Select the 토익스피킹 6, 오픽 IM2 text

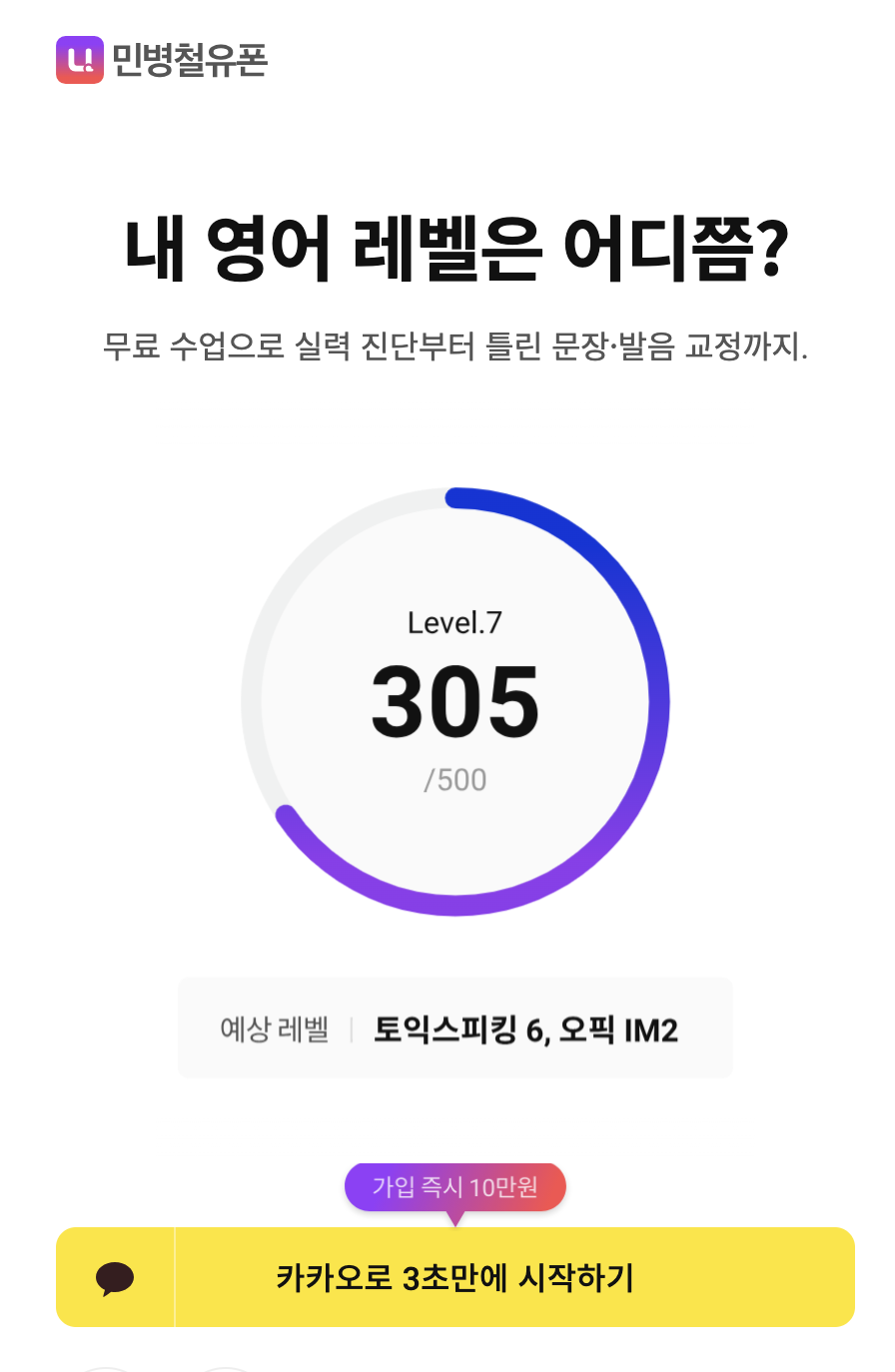529,1029
